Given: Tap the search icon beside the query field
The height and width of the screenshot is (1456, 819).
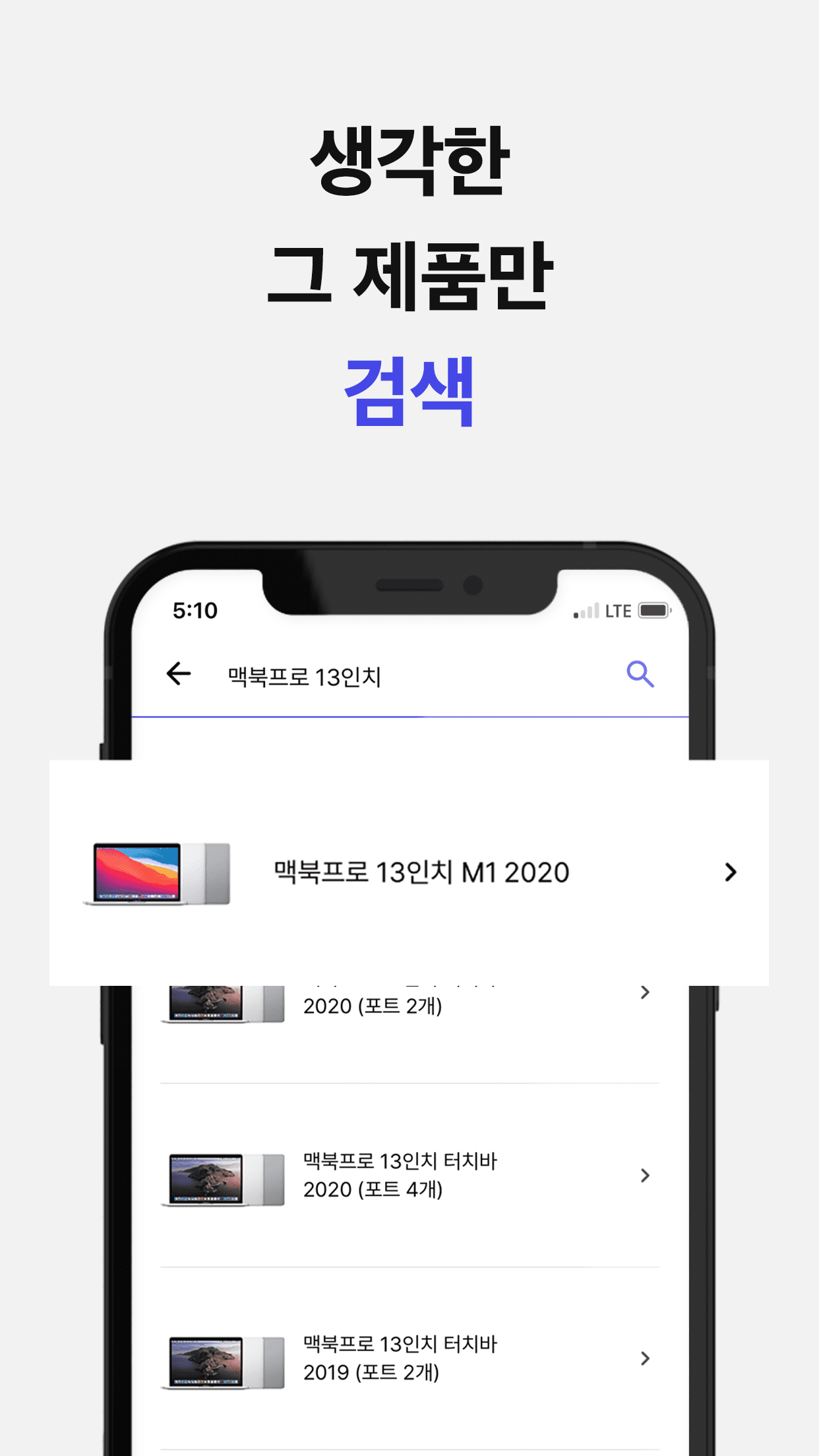Looking at the screenshot, I should pos(640,674).
